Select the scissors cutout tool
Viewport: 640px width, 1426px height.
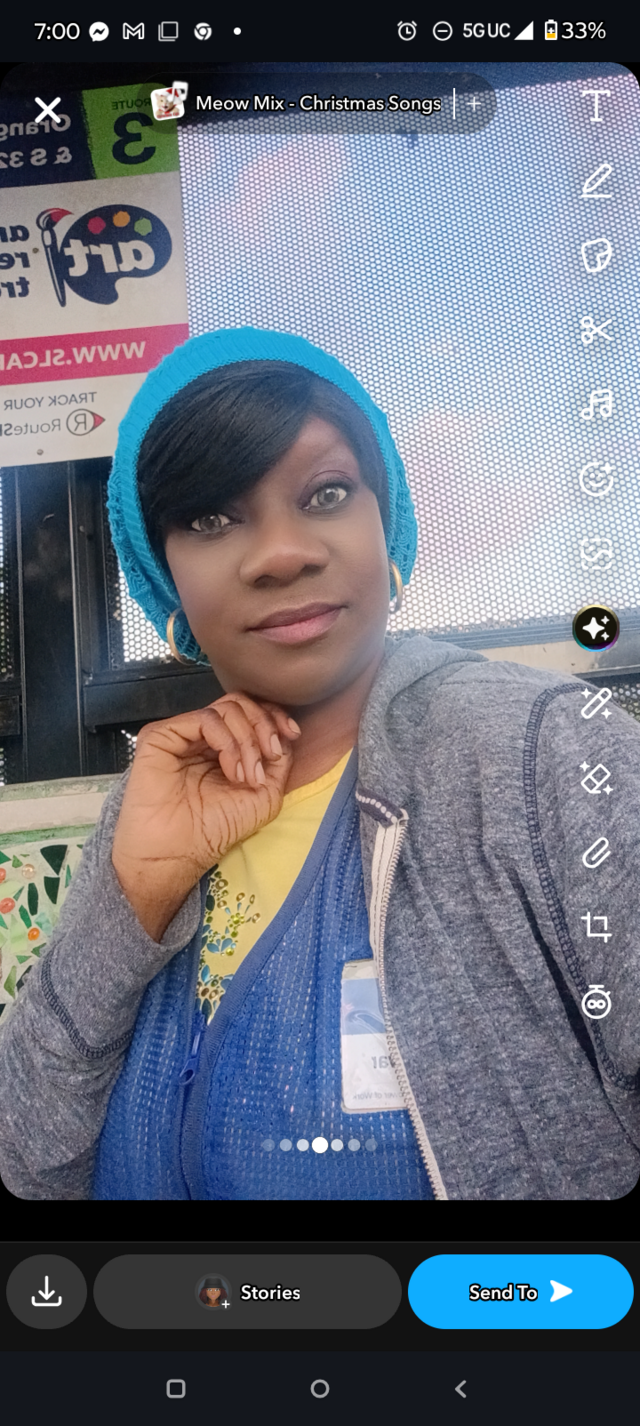[597, 329]
